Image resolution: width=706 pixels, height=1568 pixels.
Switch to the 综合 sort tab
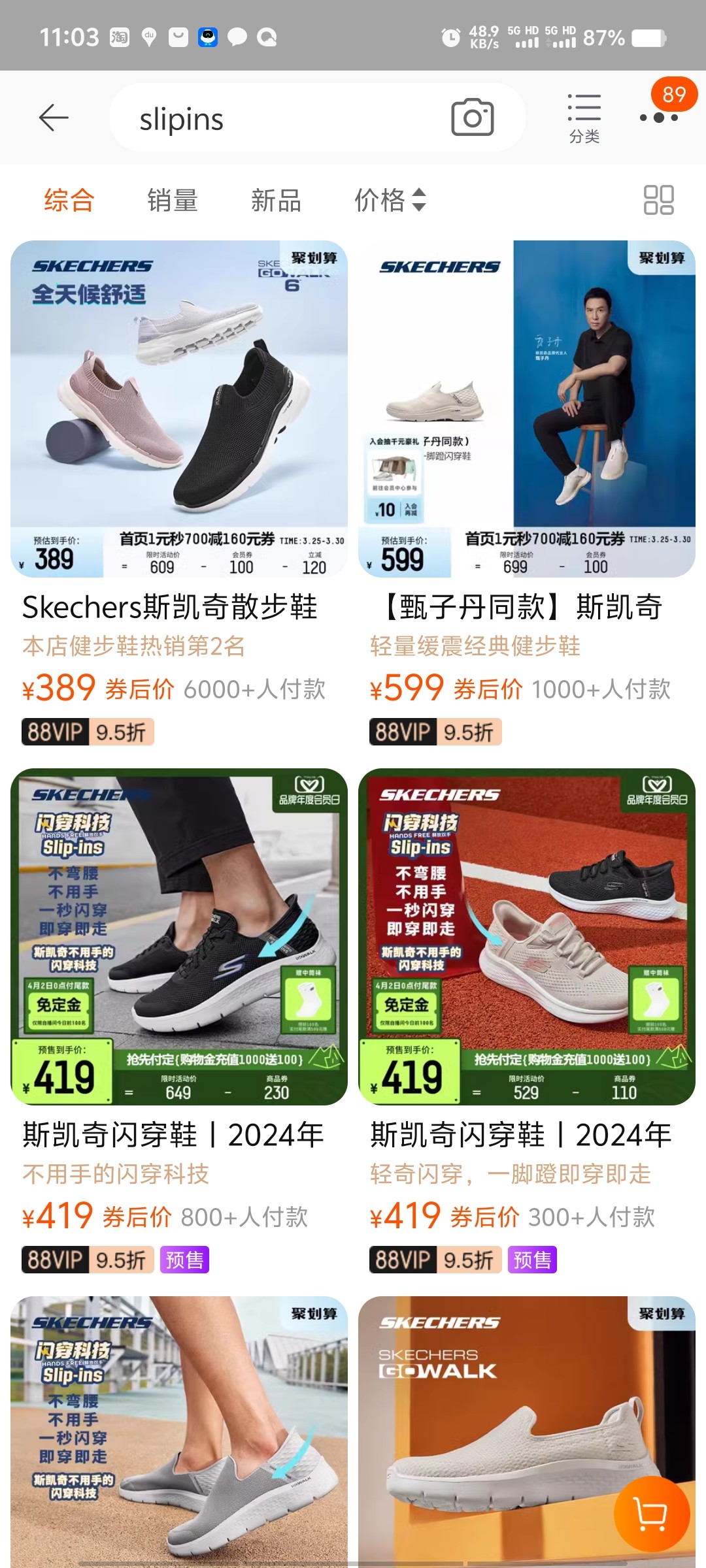tap(69, 200)
